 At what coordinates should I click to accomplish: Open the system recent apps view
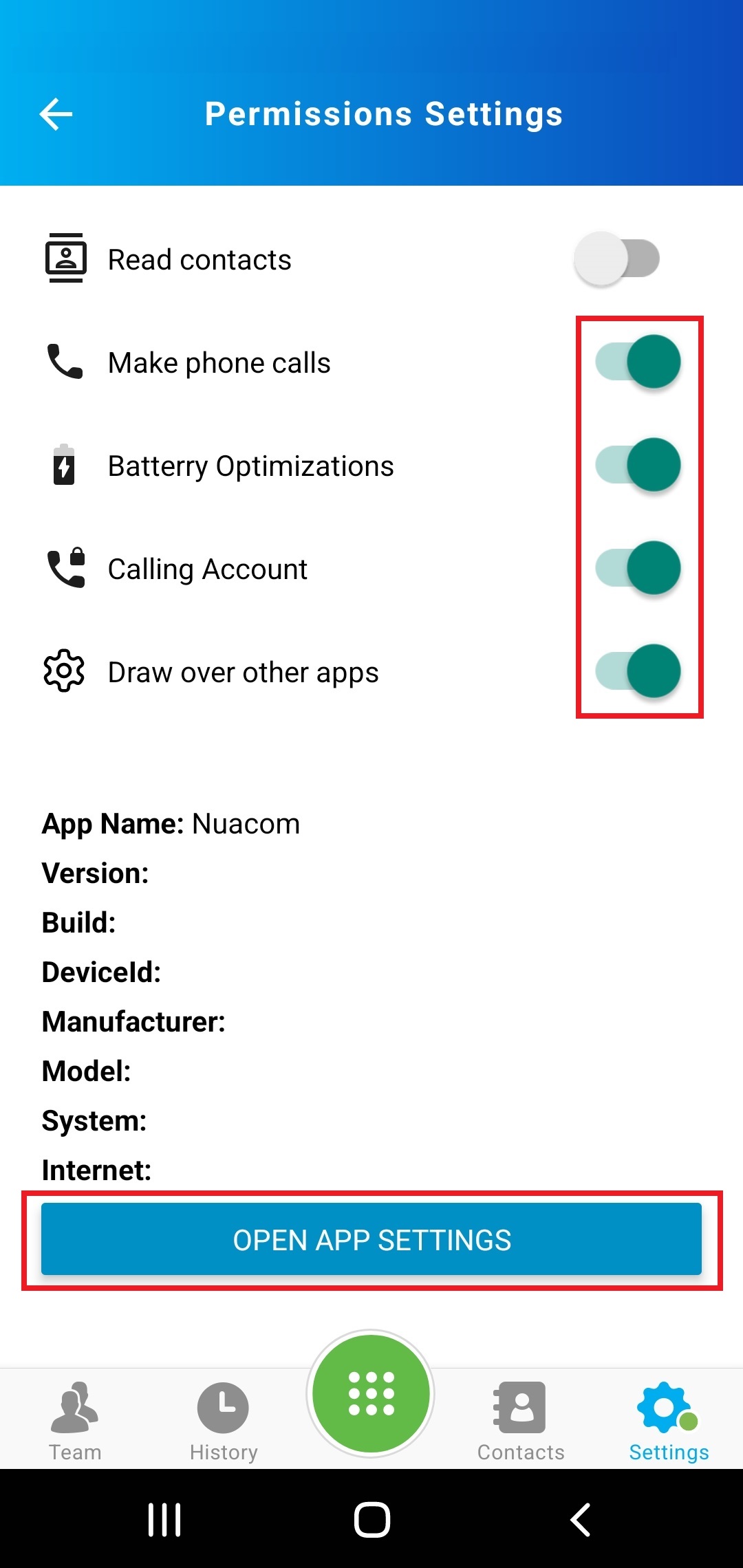164,1519
